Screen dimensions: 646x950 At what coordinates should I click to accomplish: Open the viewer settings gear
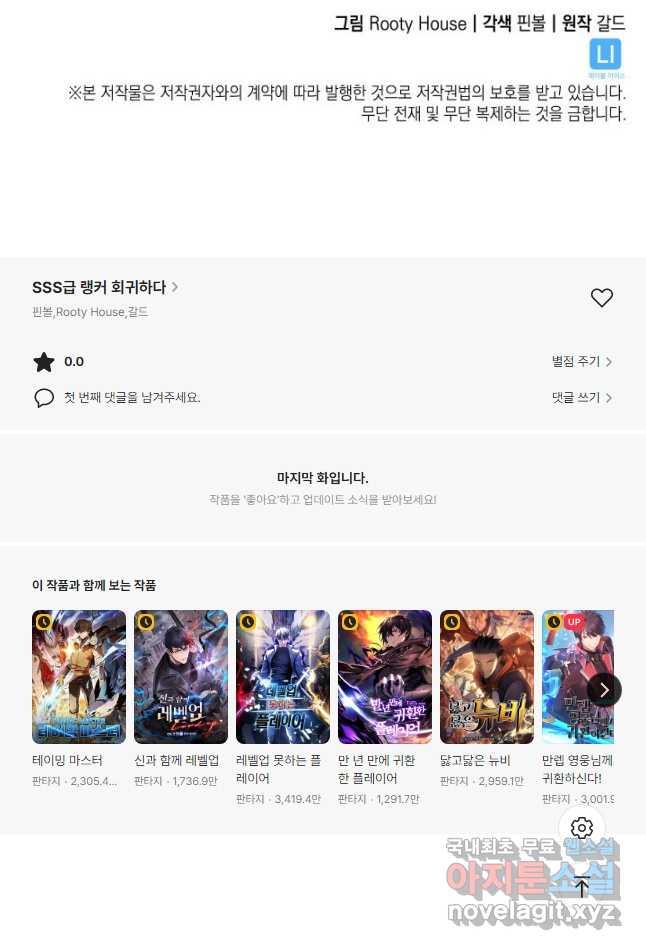582,828
